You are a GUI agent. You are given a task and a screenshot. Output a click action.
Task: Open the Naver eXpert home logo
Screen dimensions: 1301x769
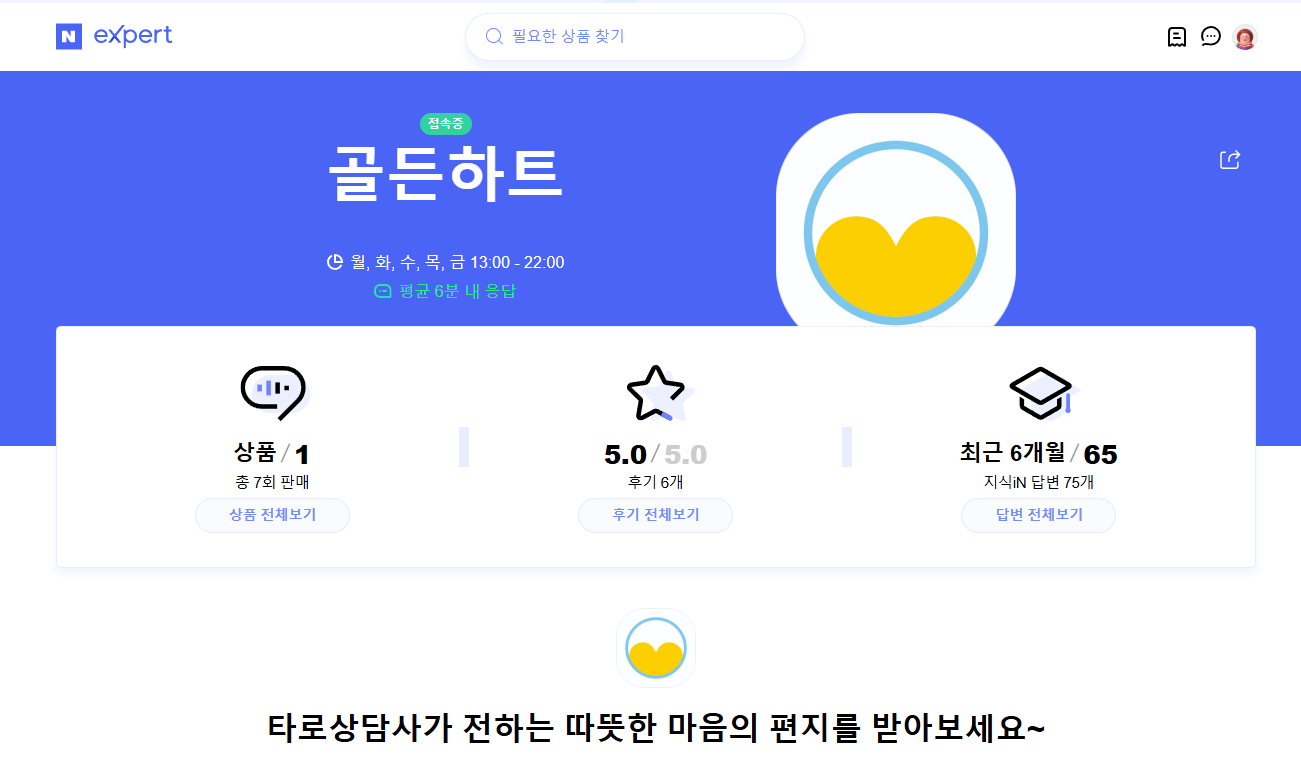[114, 36]
